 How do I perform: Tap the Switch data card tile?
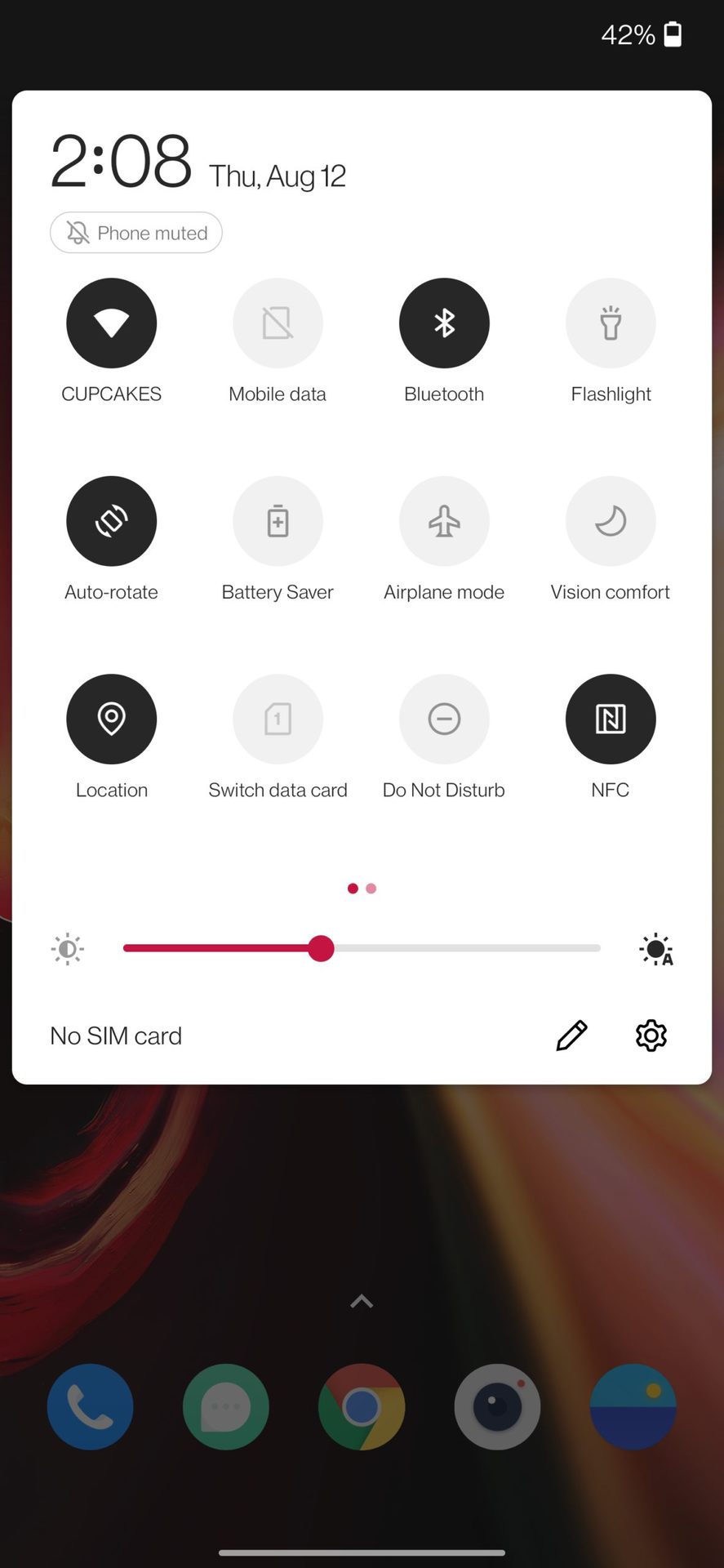point(278,719)
